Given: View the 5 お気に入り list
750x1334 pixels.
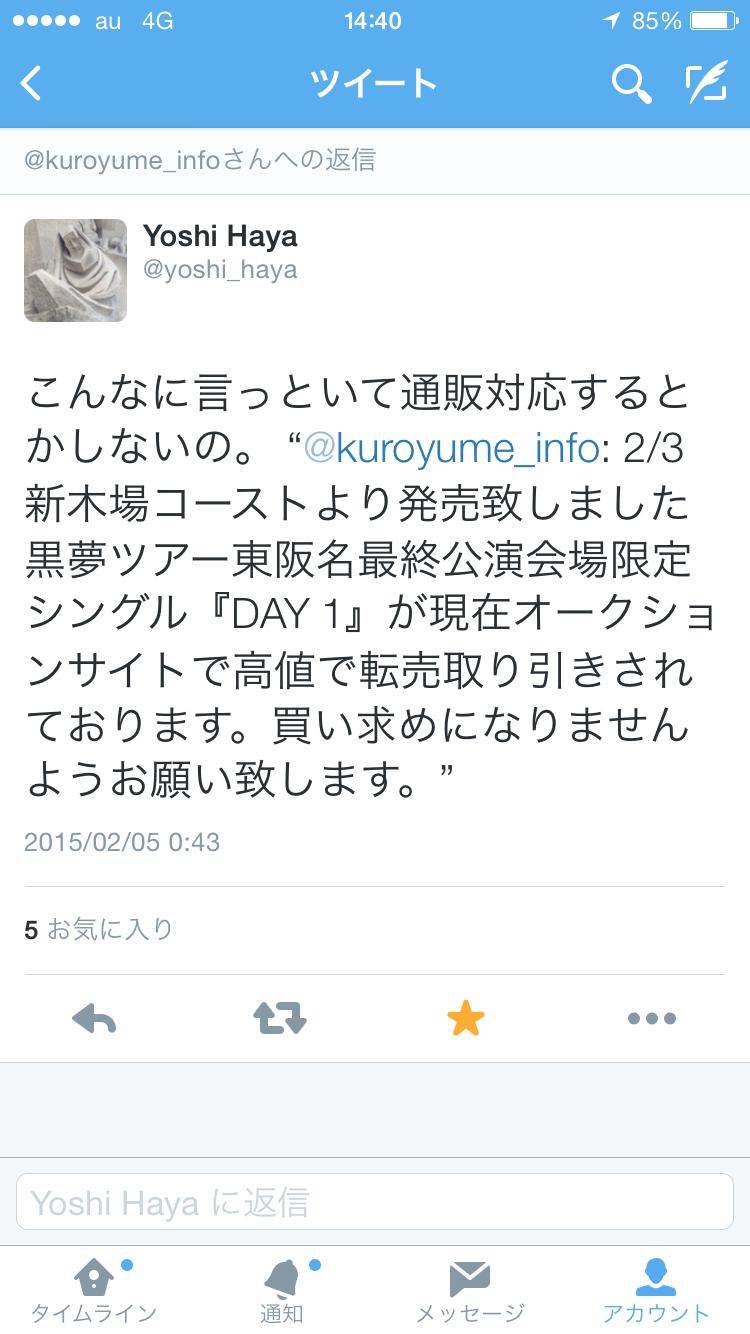Looking at the screenshot, I should coord(99,930).
